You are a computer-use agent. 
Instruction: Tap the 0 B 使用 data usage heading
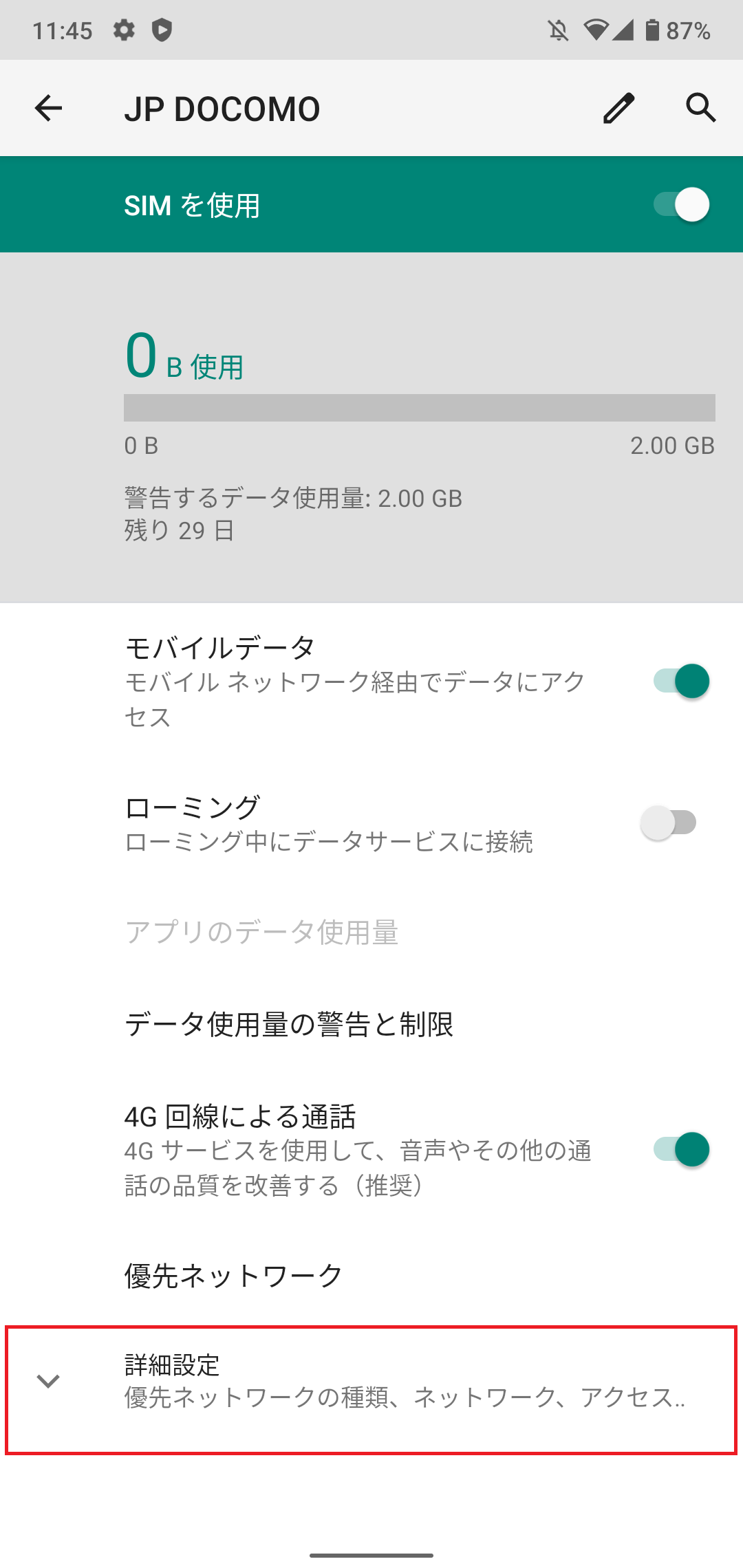[x=182, y=358]
